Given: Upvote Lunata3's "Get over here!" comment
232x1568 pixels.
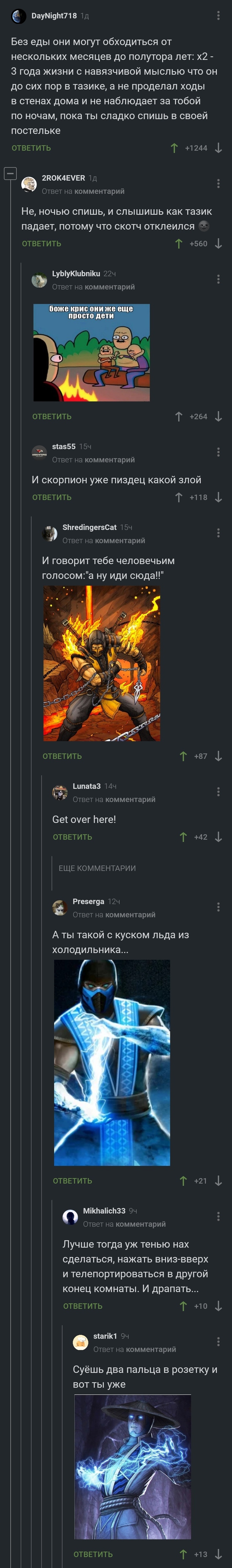Looking at the screenshot, I should click(x=183, y=837).
